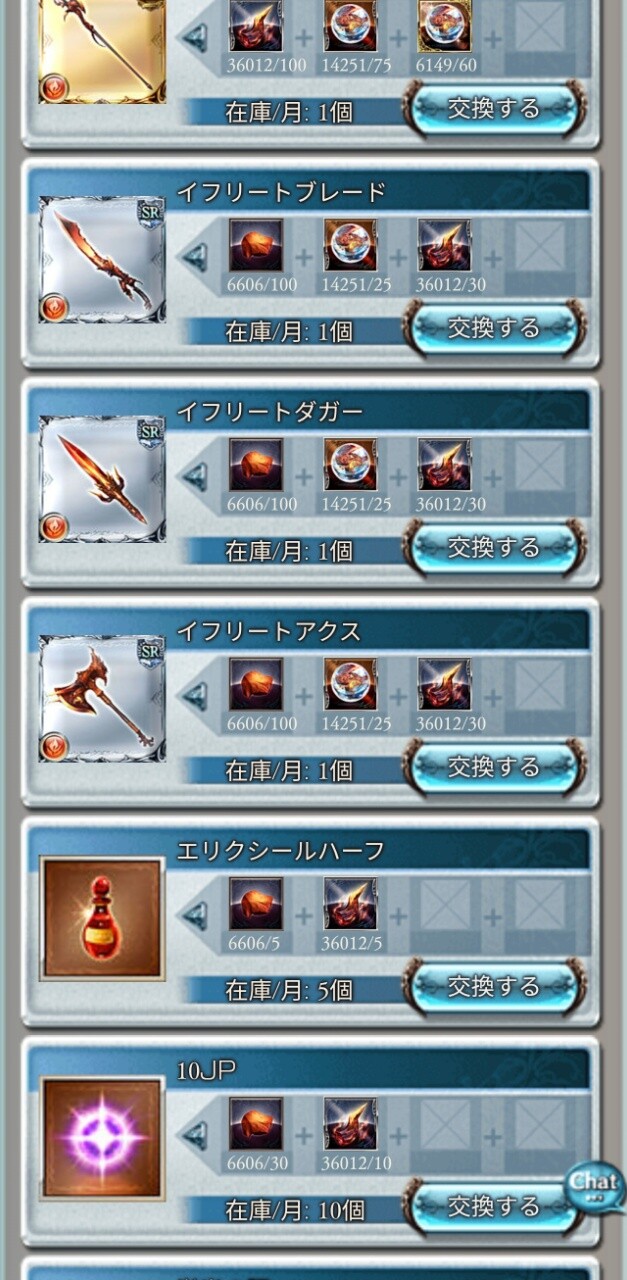This screenshot has height=1280, width=627.
Task: Exchange for the イフリートダガー weapon
Action: pos(494,547)
